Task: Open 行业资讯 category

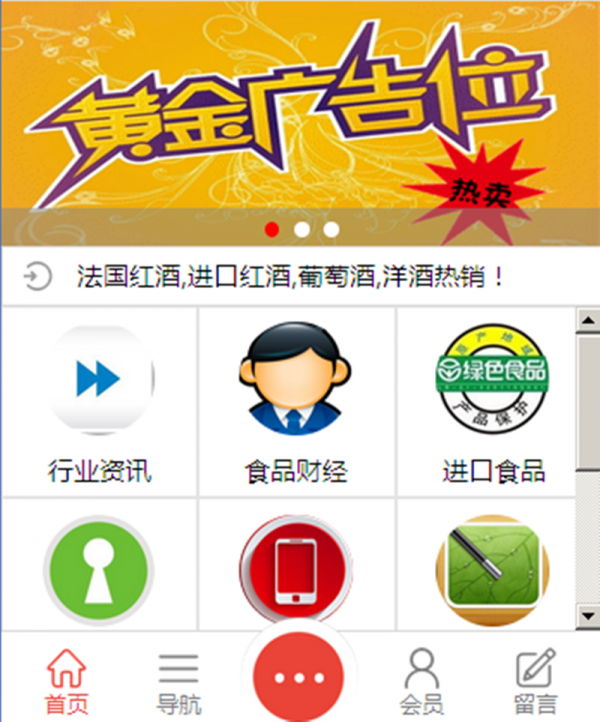Action: tap(100, 400)
